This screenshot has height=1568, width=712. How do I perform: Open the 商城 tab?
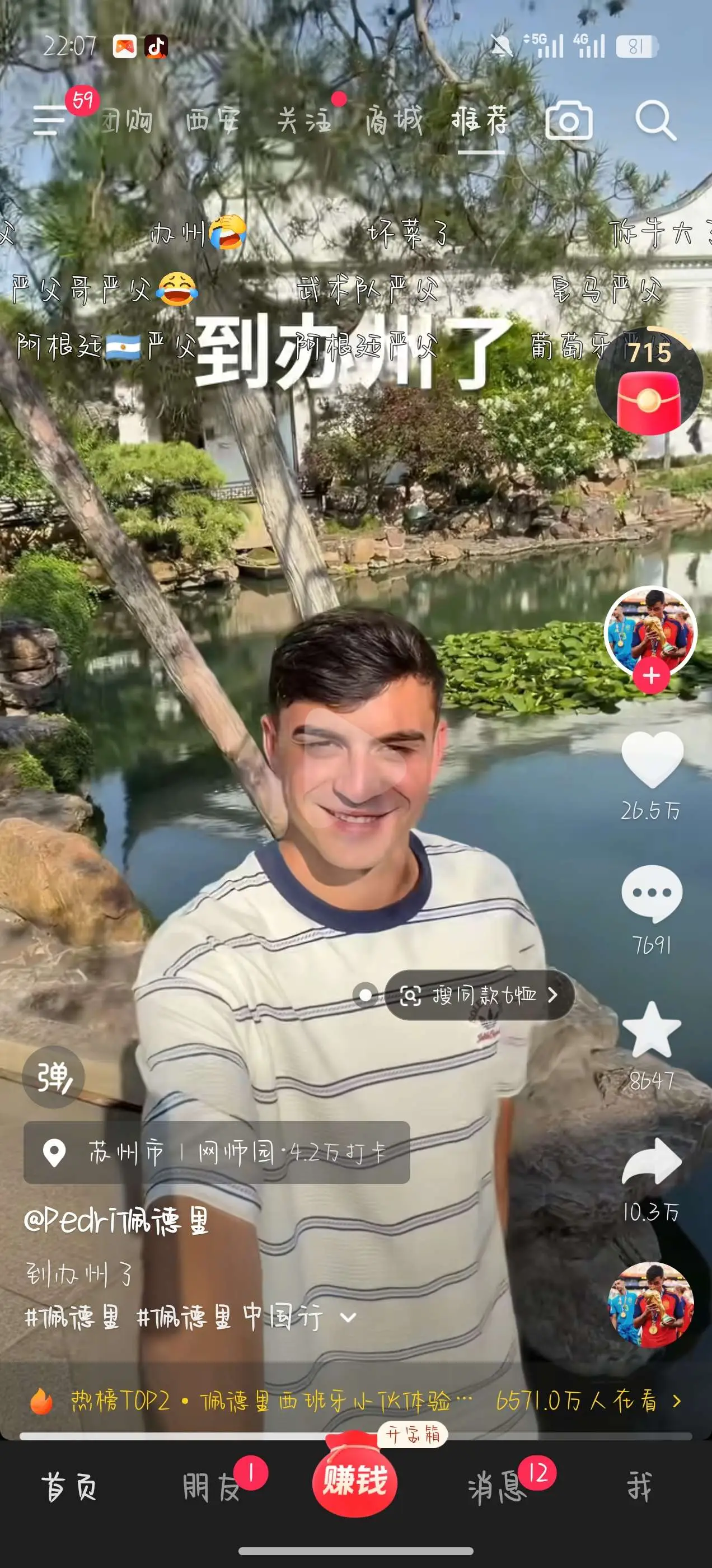(x=394, y=120)
